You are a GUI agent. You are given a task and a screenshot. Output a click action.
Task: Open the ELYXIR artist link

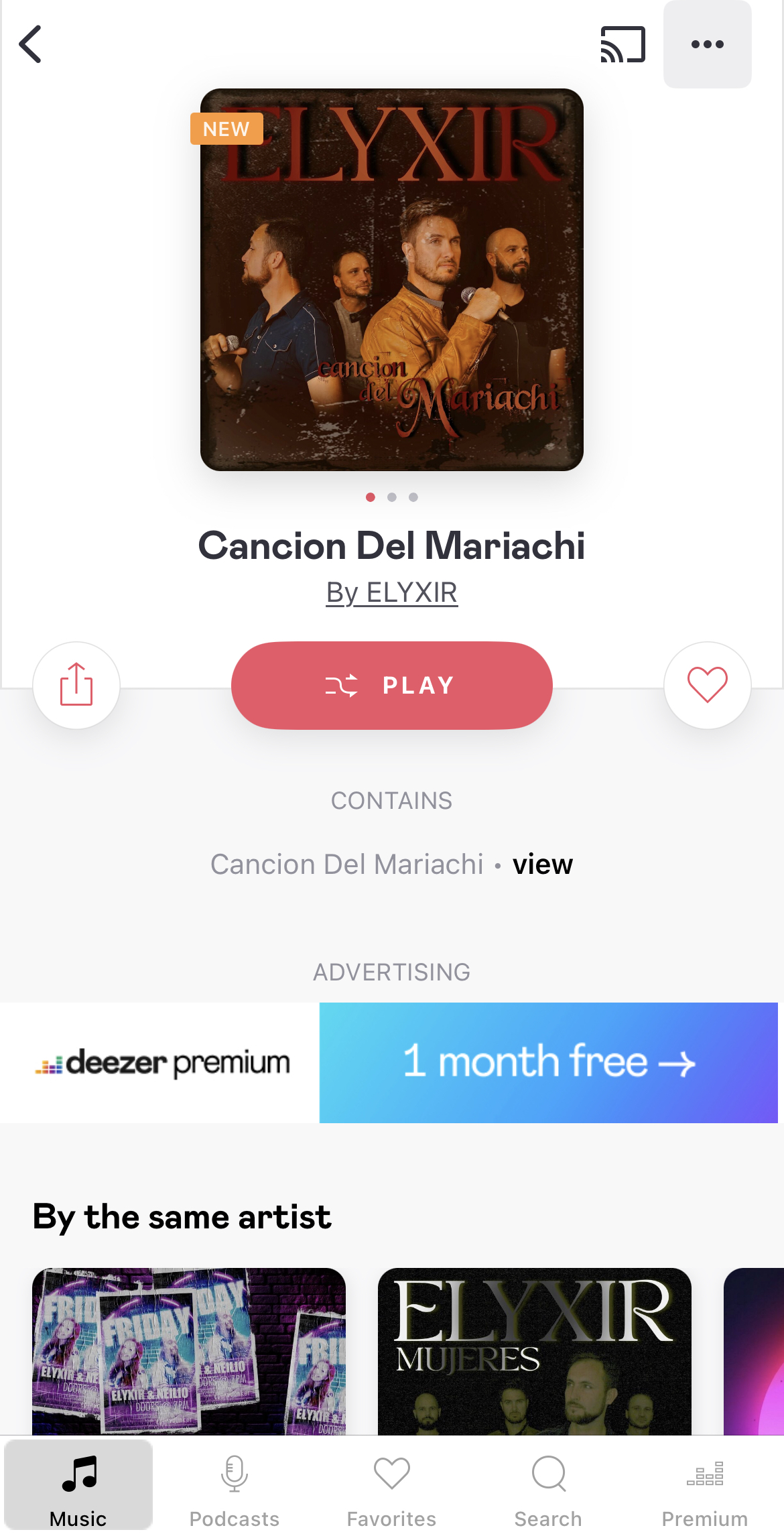click(x=392, y=593)
